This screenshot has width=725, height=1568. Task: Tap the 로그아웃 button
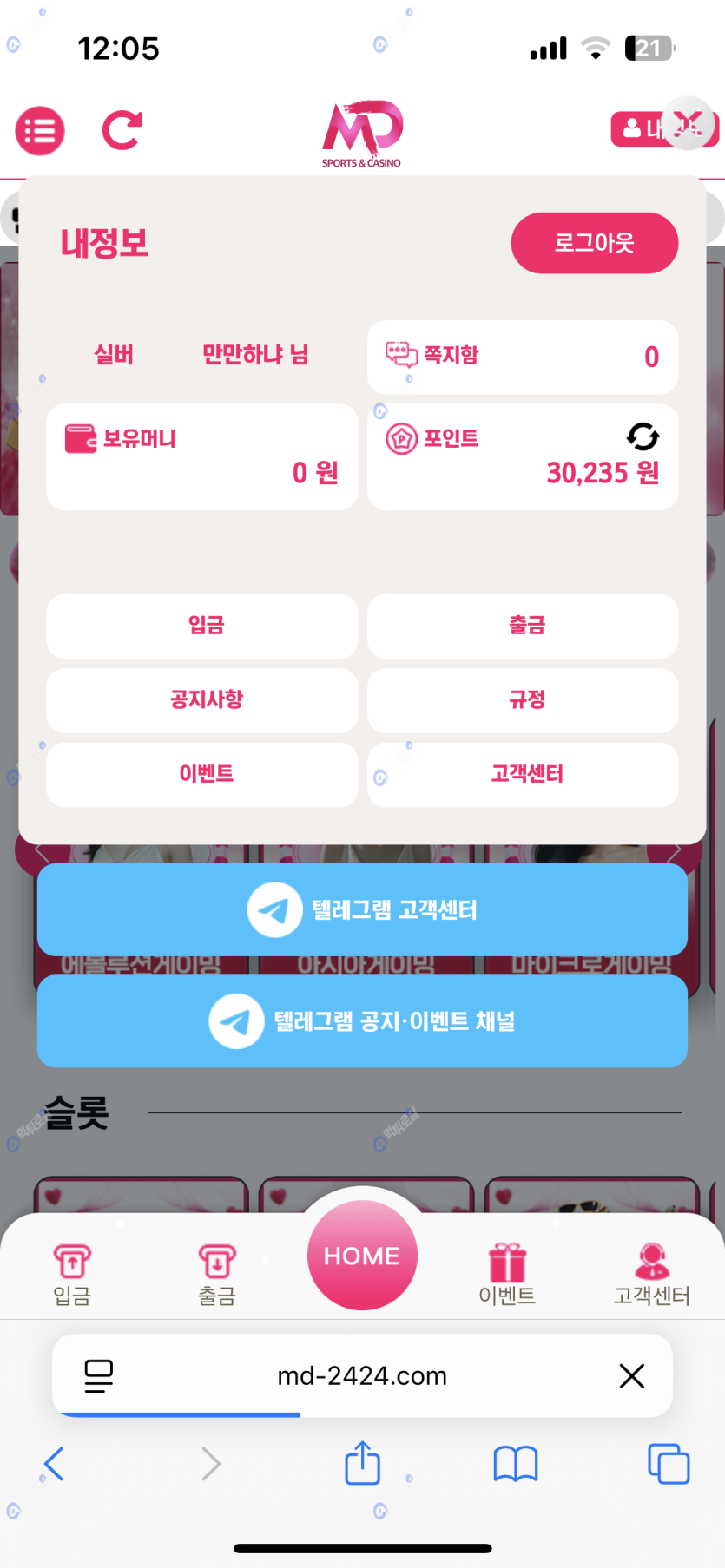(x=594, y=243)
